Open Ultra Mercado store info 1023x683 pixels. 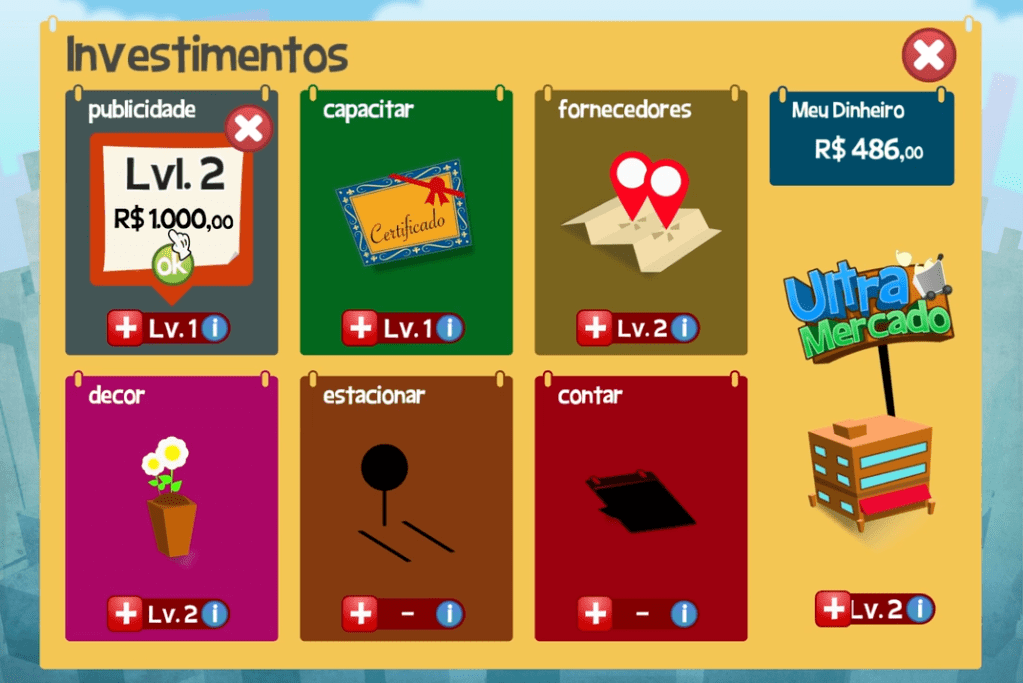pyautogui.click(x=920, y=608)
